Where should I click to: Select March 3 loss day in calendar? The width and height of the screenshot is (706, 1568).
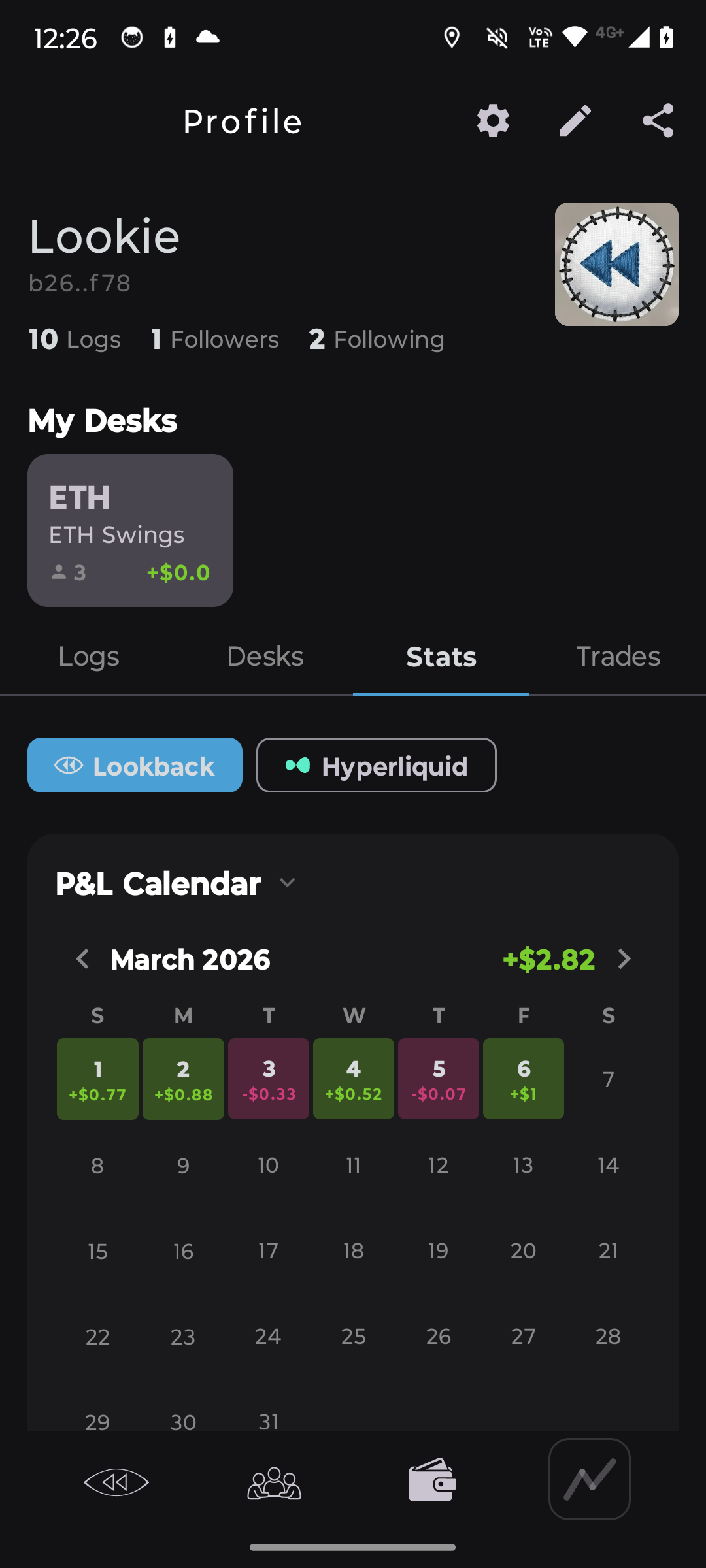(268, 1079)
